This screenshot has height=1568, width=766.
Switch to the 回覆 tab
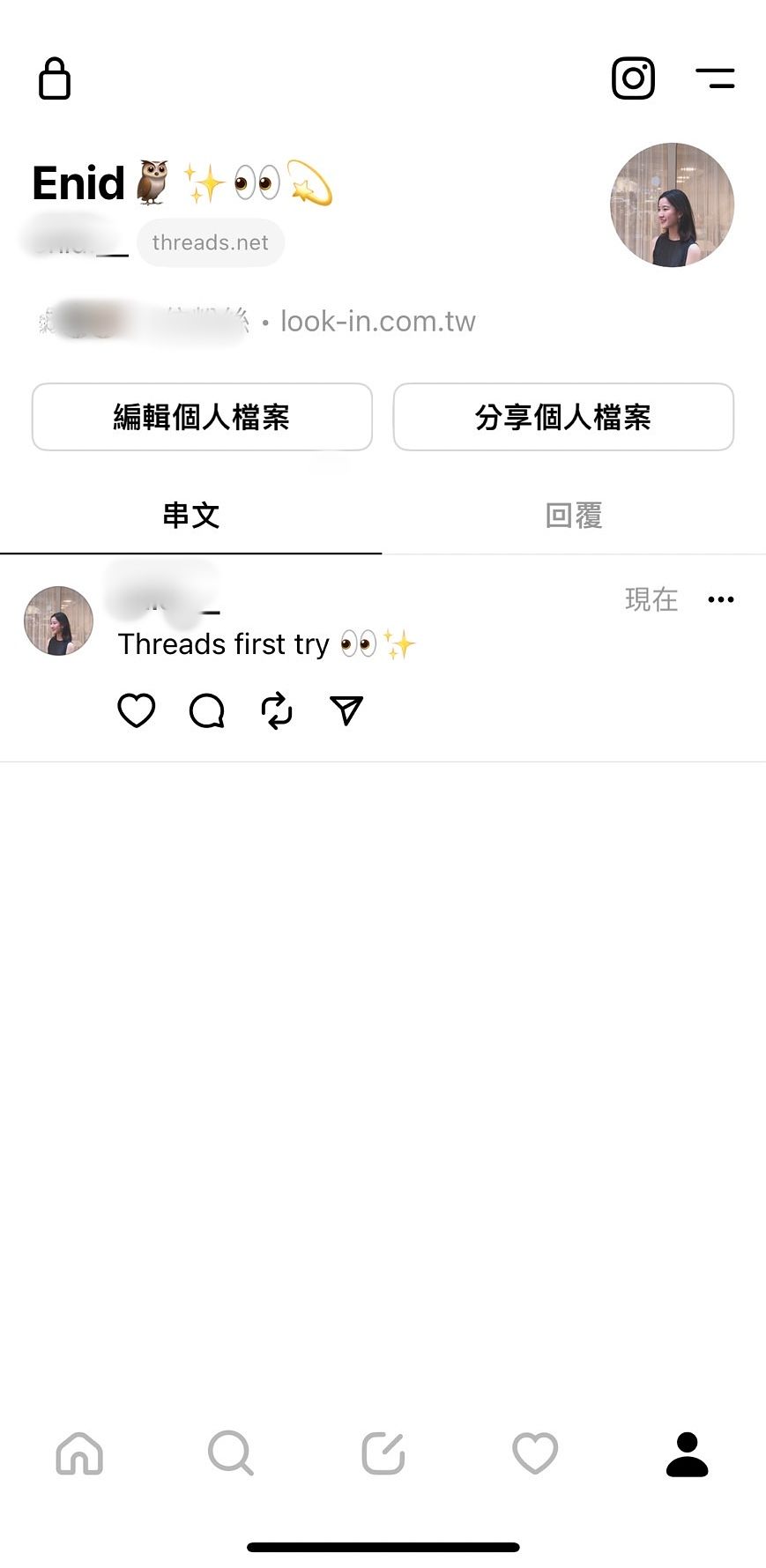point(574,516)
